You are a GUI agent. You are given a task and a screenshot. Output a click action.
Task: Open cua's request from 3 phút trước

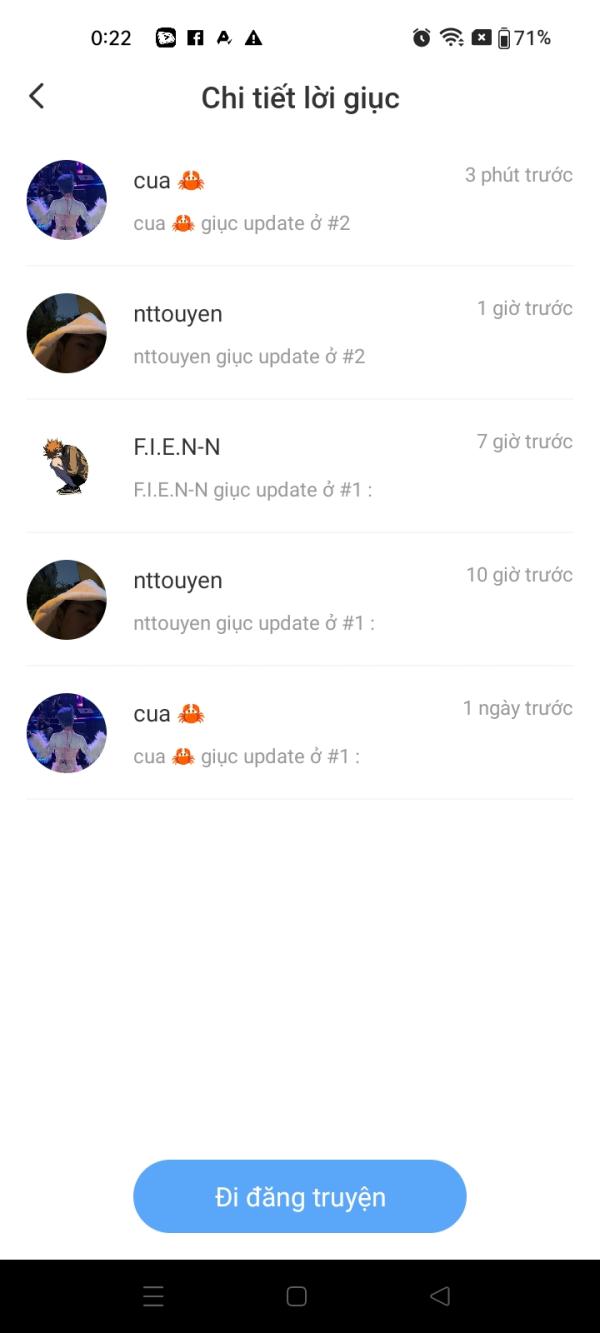[300, 200]
